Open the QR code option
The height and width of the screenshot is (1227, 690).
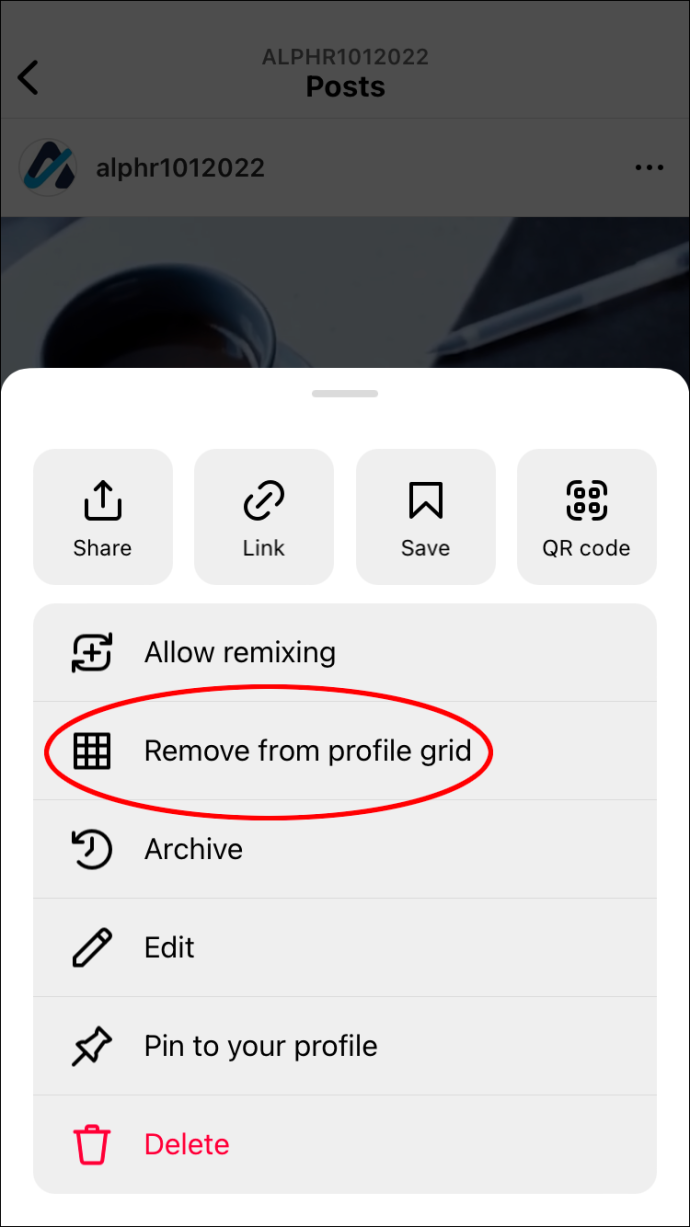click(586, 517)
